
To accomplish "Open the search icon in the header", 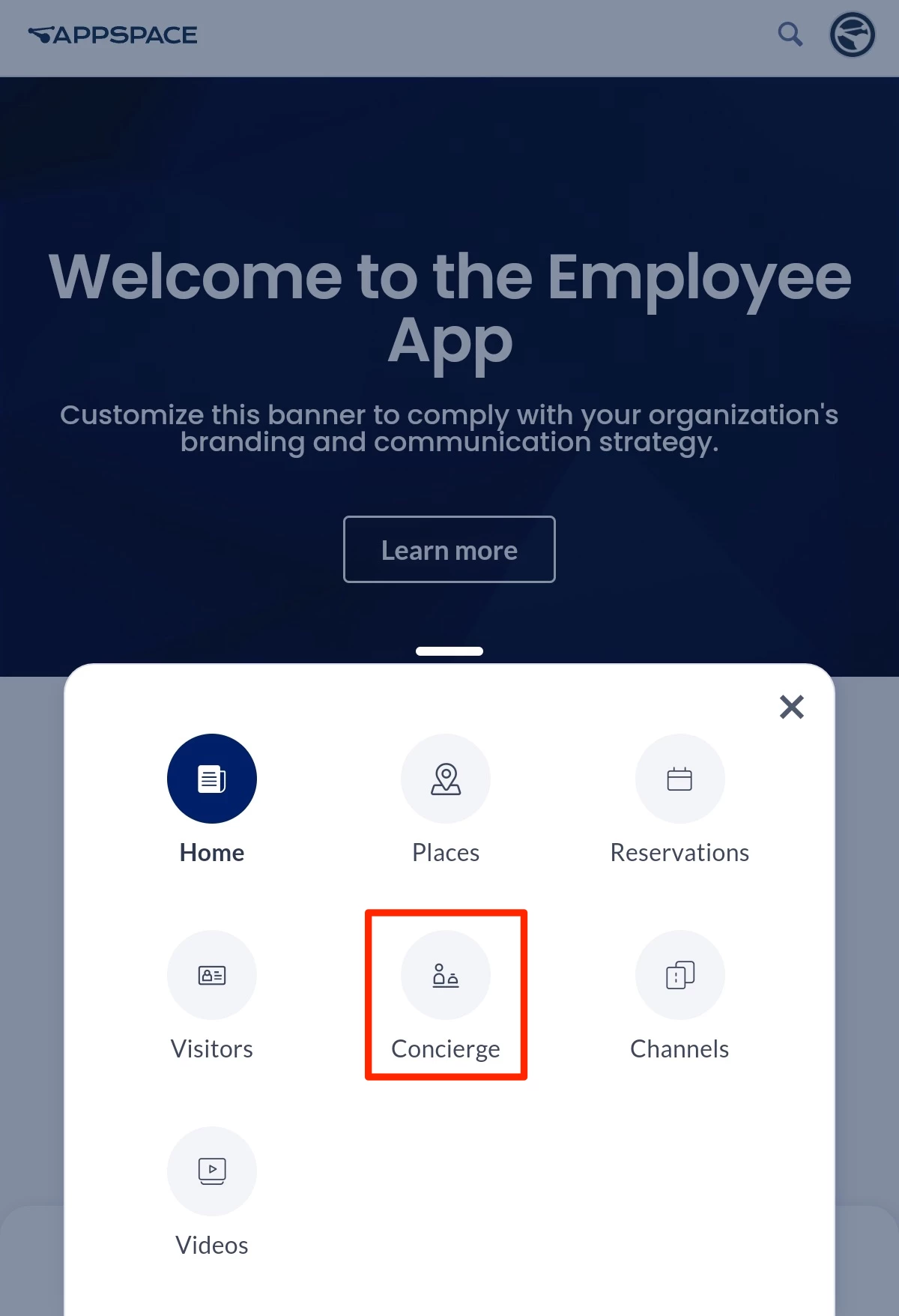I will [790, 34].
